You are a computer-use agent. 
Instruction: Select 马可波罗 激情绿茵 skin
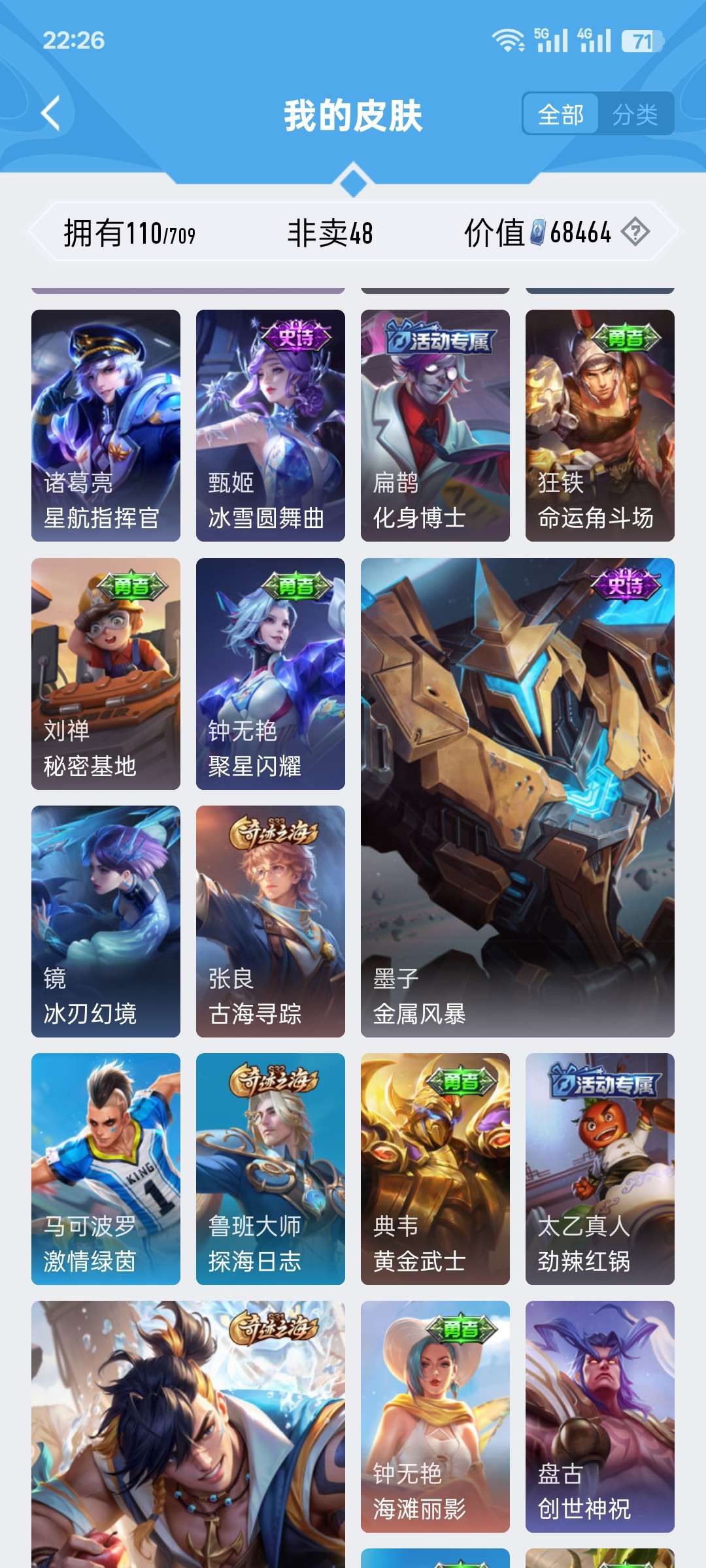[106, 1169]
